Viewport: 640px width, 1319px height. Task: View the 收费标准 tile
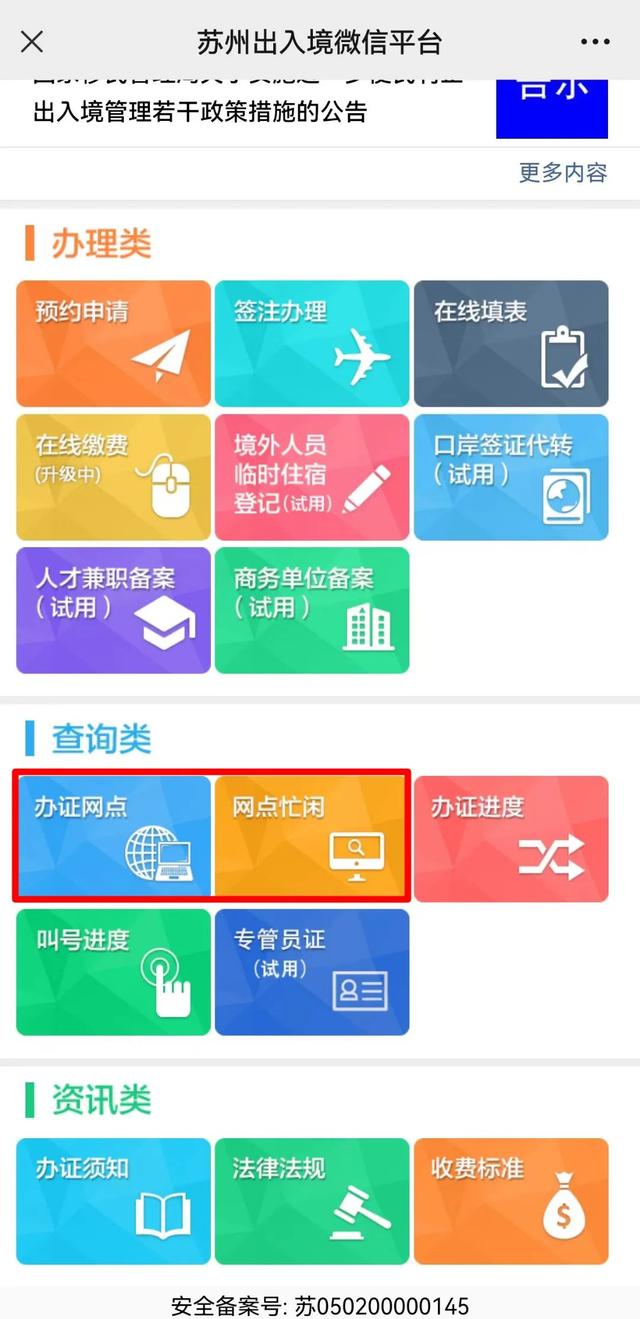[x=511, y=1200]
